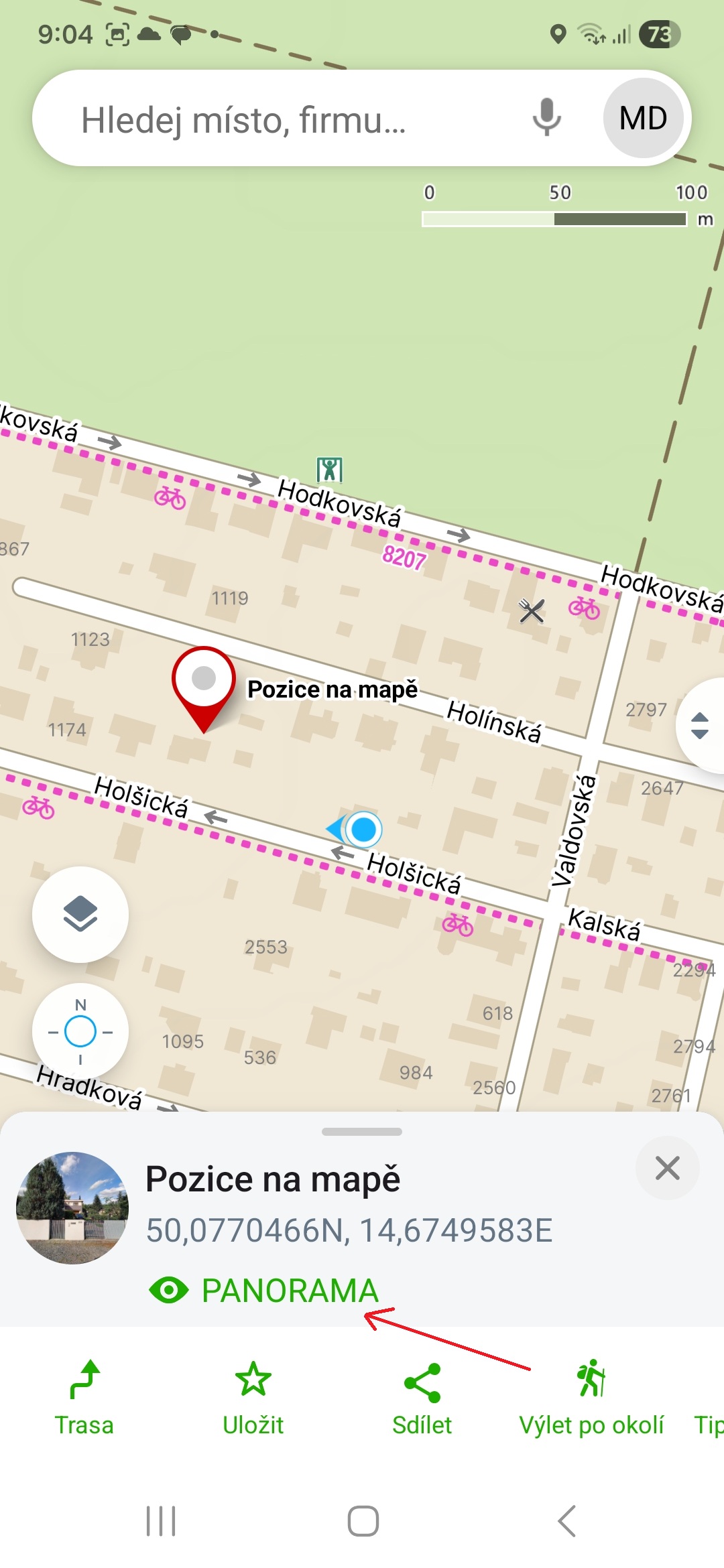Open the PANORAMA view
The image size is (724, 1568).
click(264, 1291)
